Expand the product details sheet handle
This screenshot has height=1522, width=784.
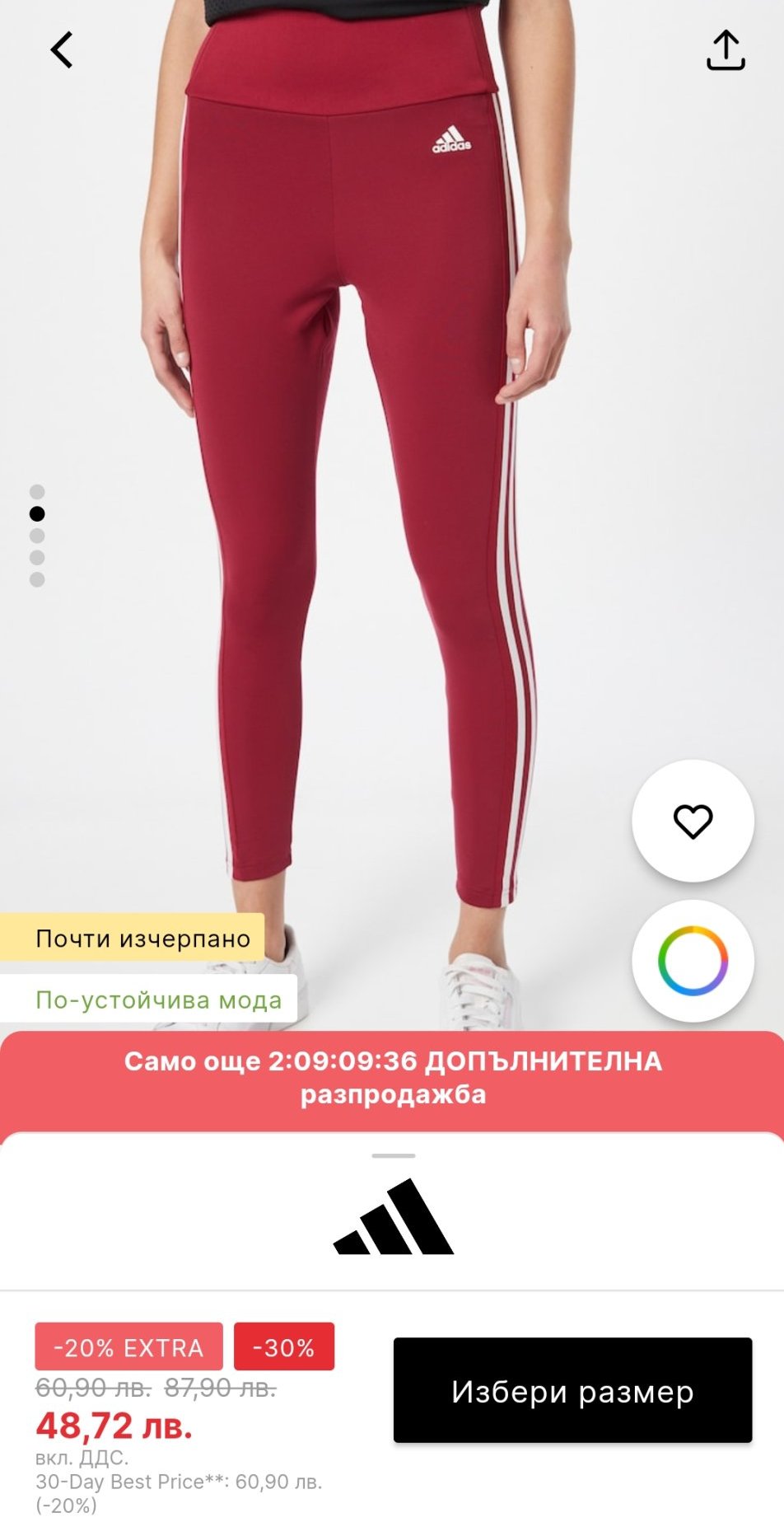tap(393, 1155)
